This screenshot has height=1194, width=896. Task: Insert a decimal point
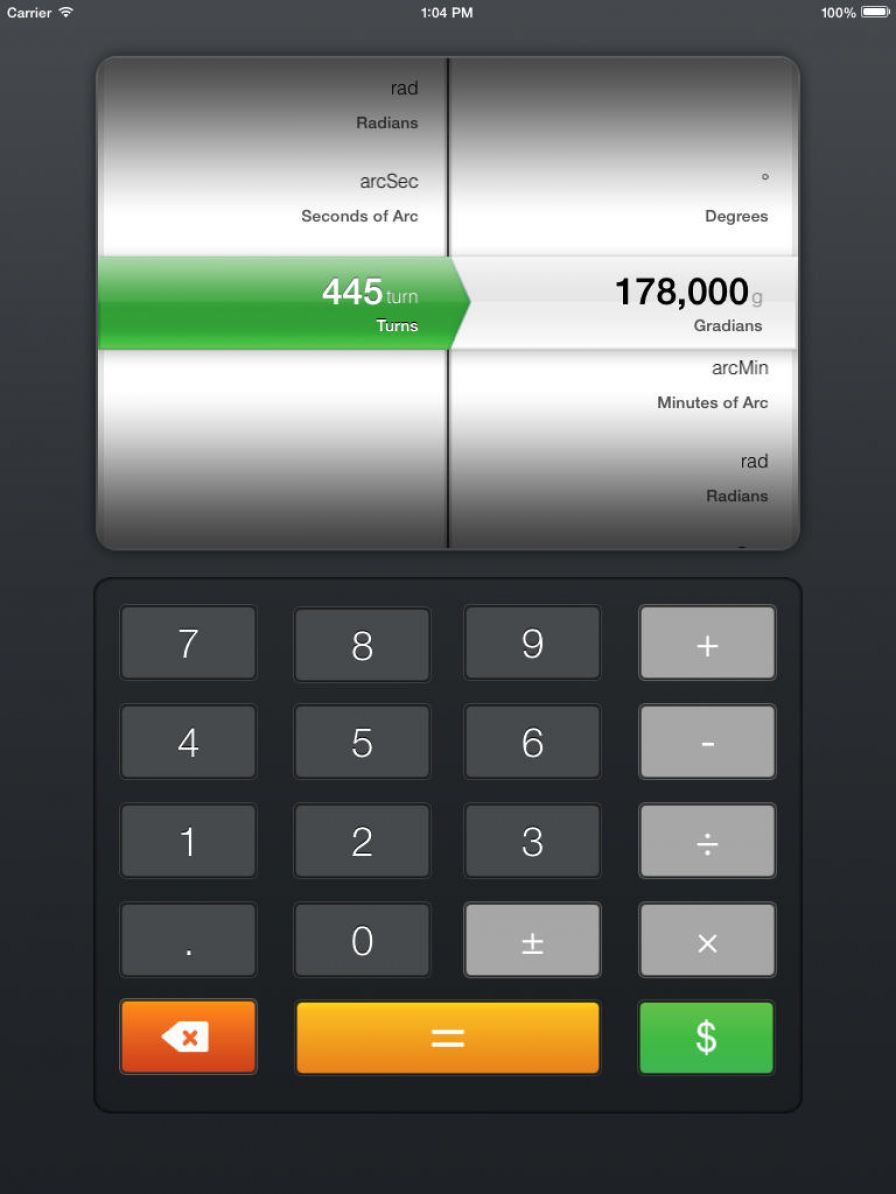(188, 940)
